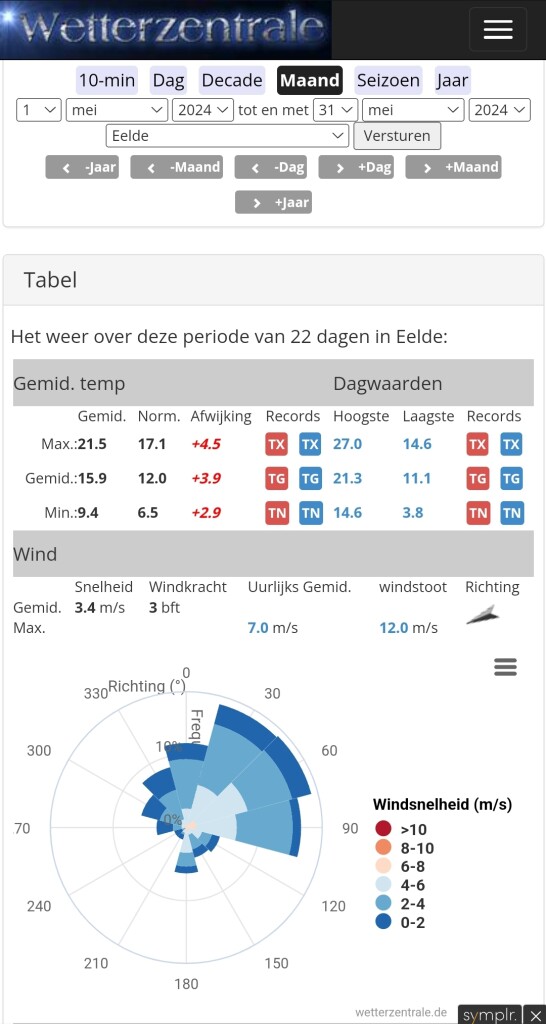Switch to the 10-min view

[x=107, y=80]
